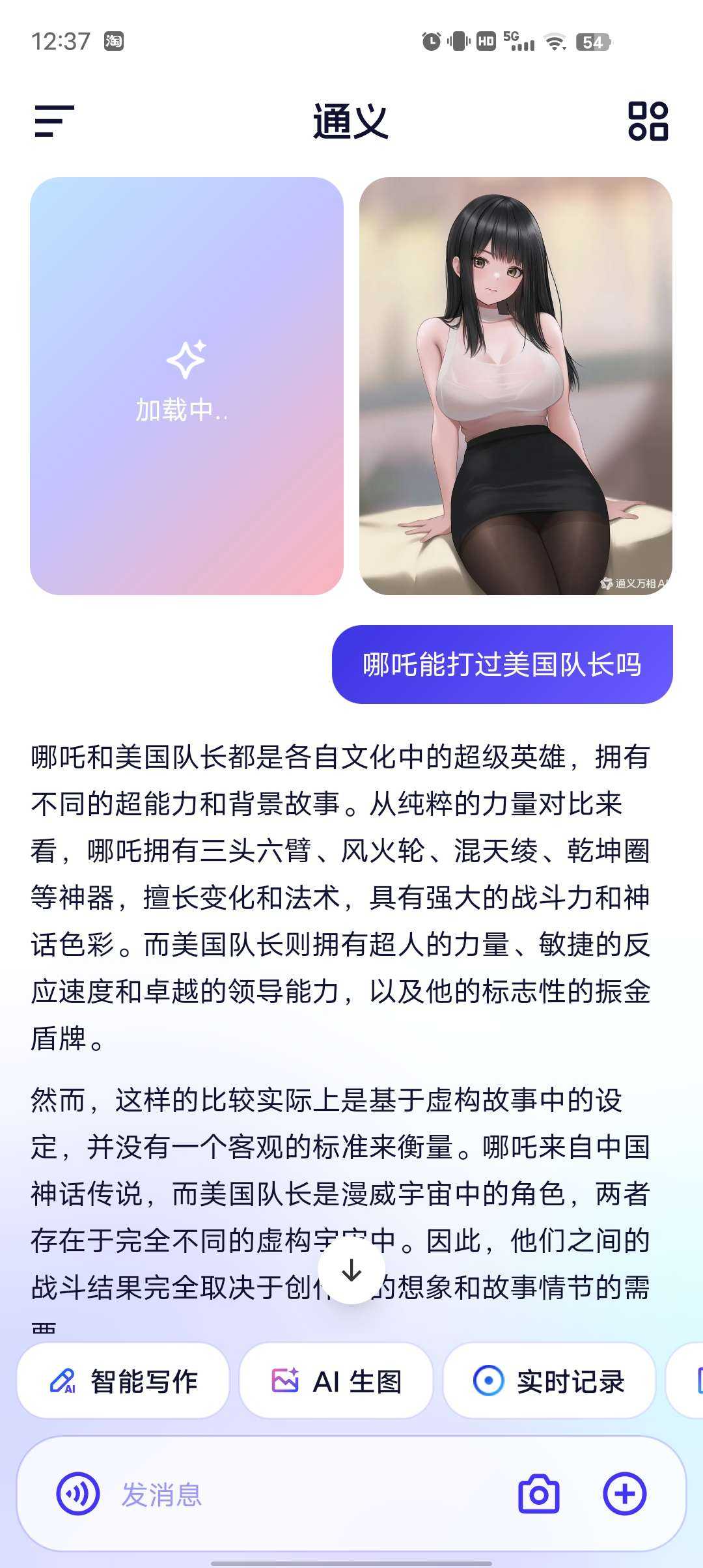Open the plus attachments menu

point(624,1494)
